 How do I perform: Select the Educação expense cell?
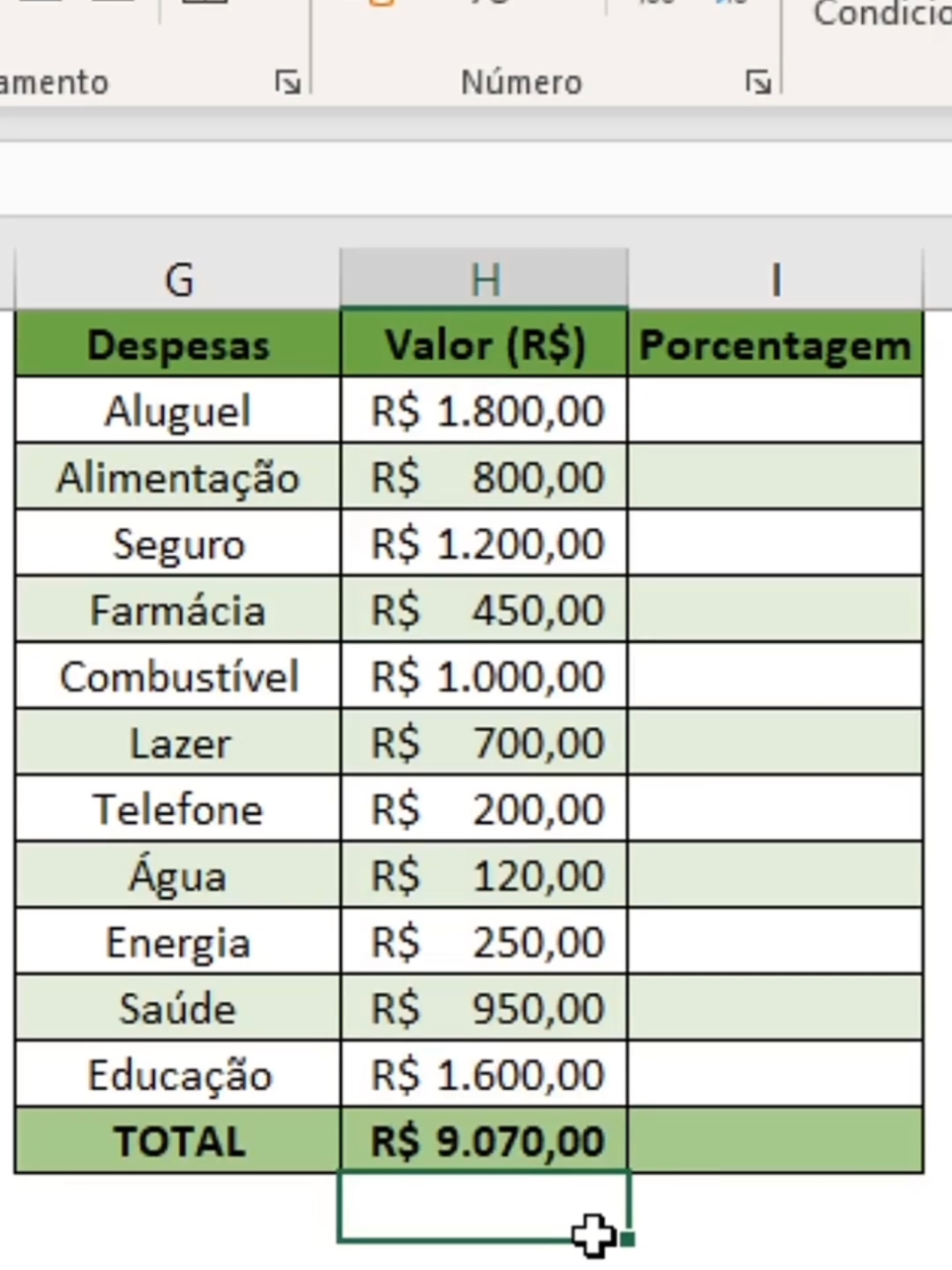tap(178, 1074)
